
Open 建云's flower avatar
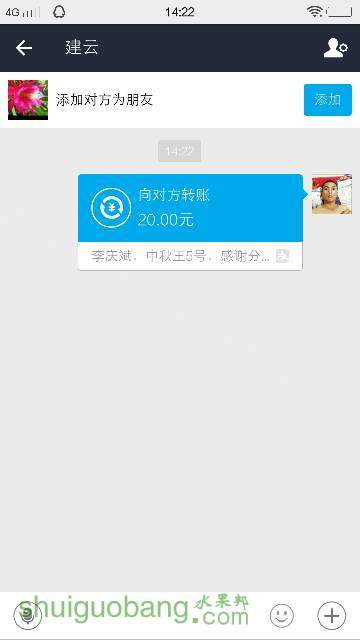pos(28,100)
